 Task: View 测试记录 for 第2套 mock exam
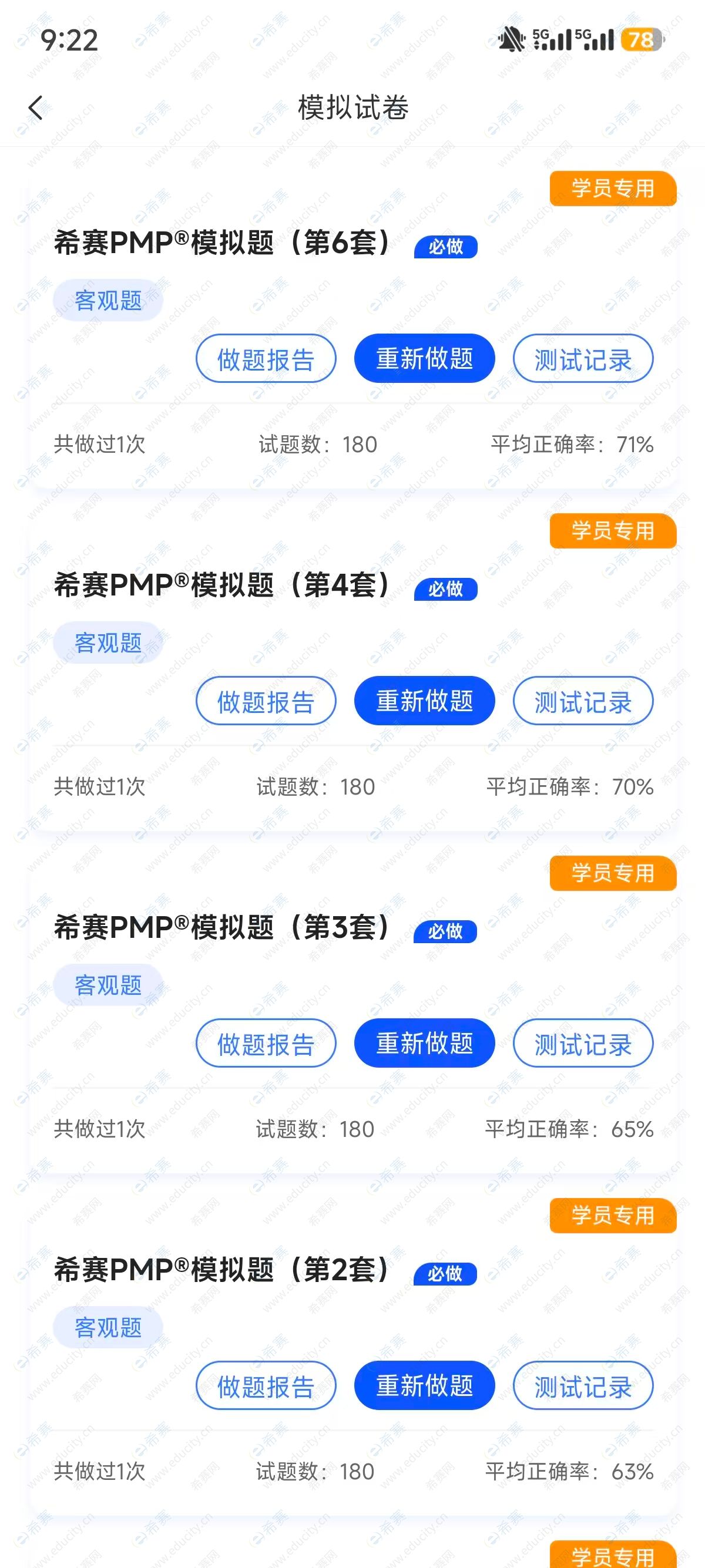pyautogui.click(x=583, y=1386)
